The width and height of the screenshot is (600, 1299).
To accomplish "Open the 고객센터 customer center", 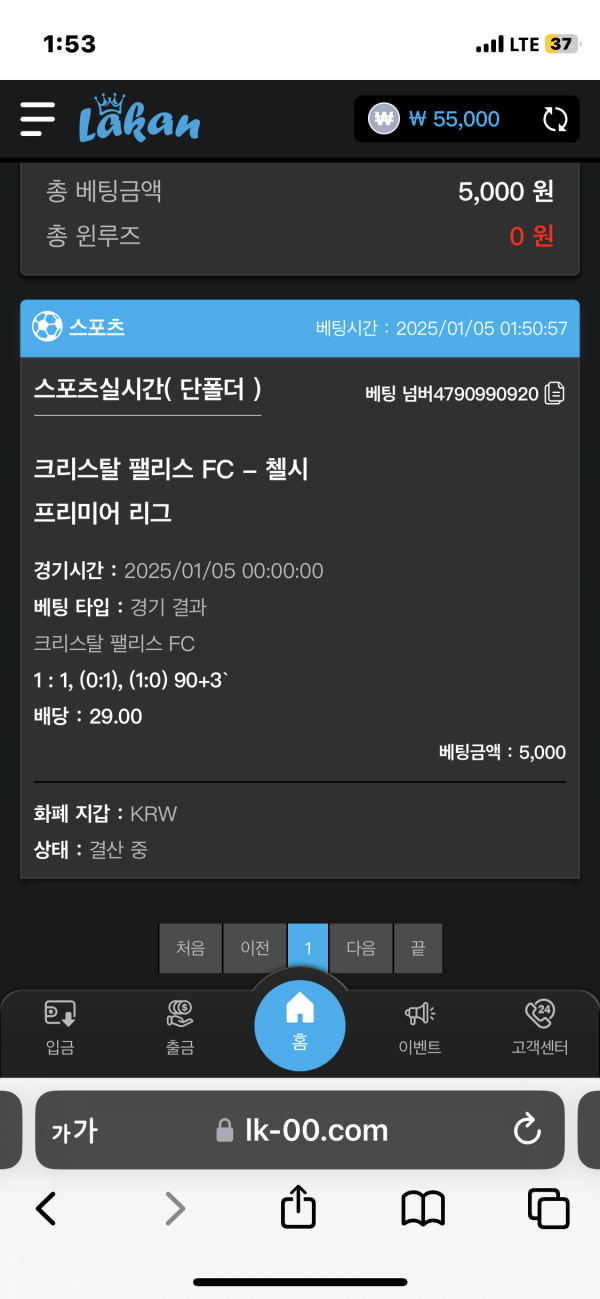I will point(539,1028).
